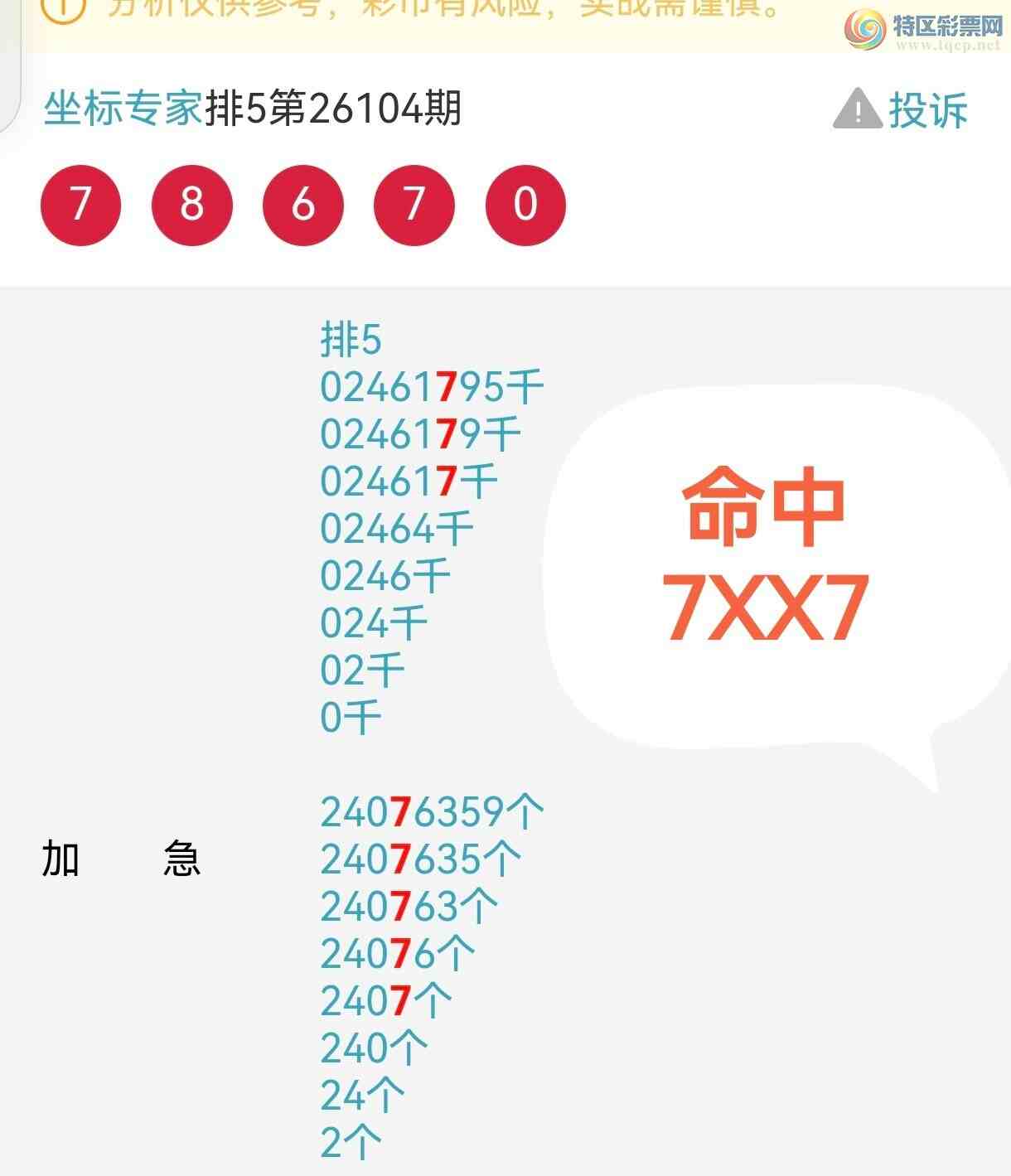Select the red circle with number 6

[302, 205]
